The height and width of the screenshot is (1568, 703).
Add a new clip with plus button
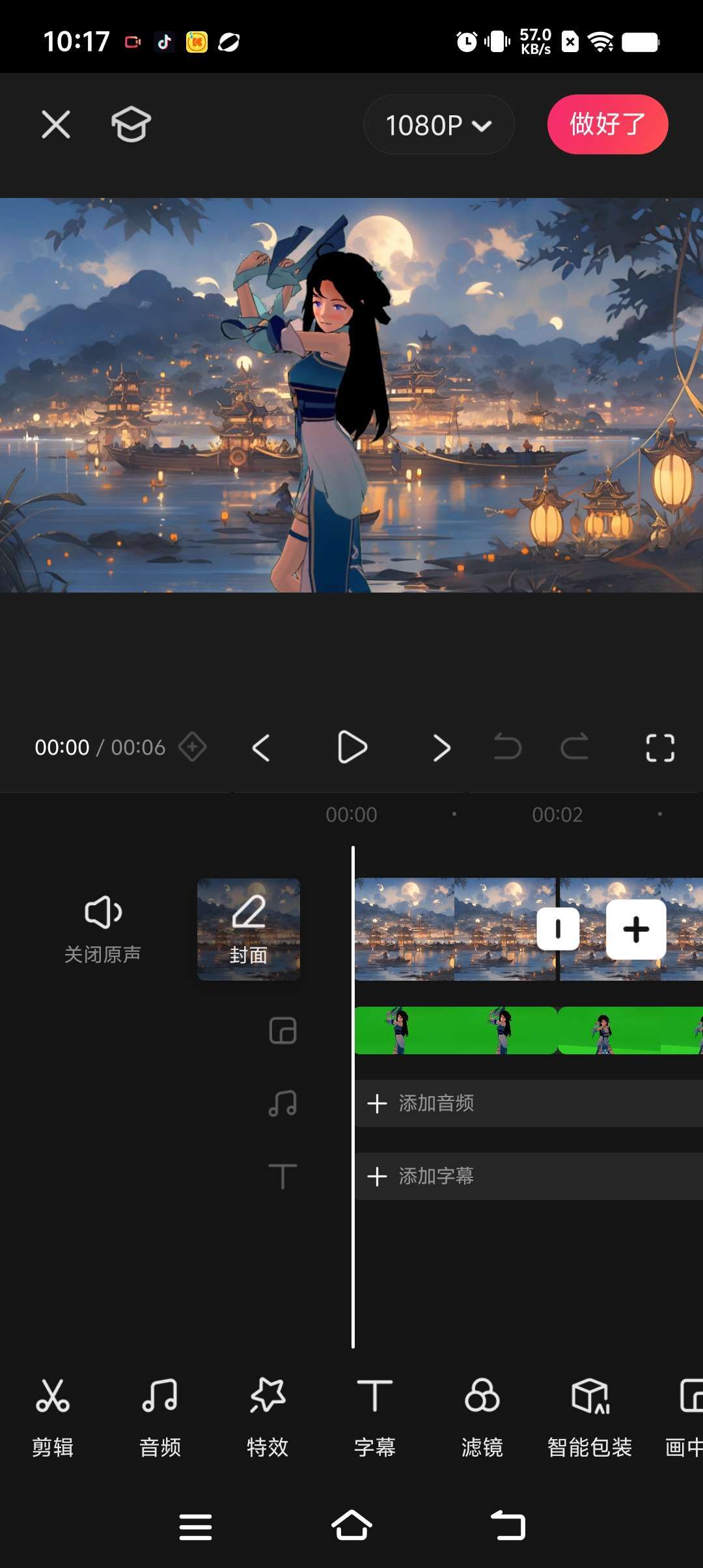click(636, 929)
